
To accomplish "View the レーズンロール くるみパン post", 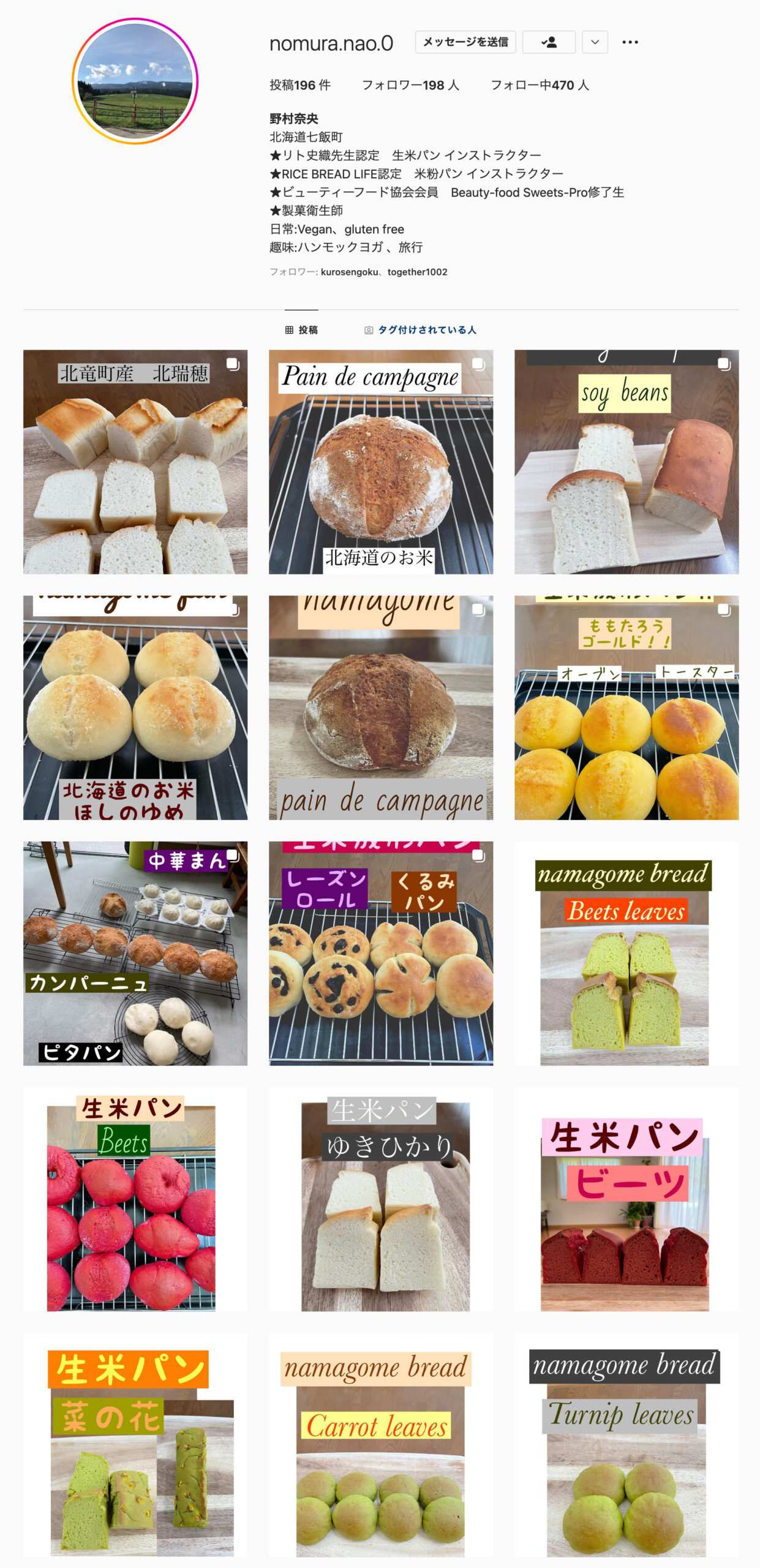I will point(381,953).
